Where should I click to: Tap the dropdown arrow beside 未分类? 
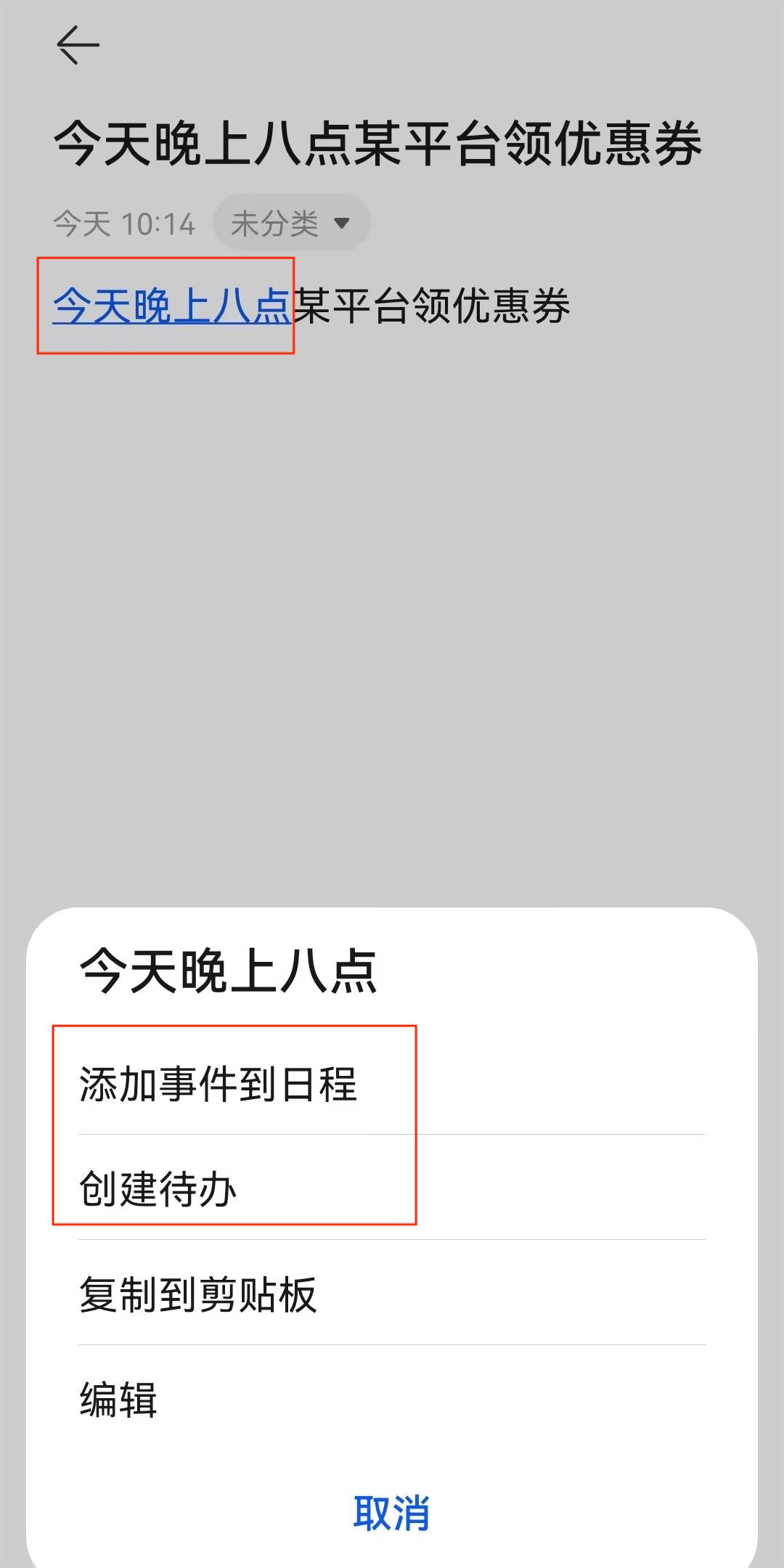coord(343,223)
